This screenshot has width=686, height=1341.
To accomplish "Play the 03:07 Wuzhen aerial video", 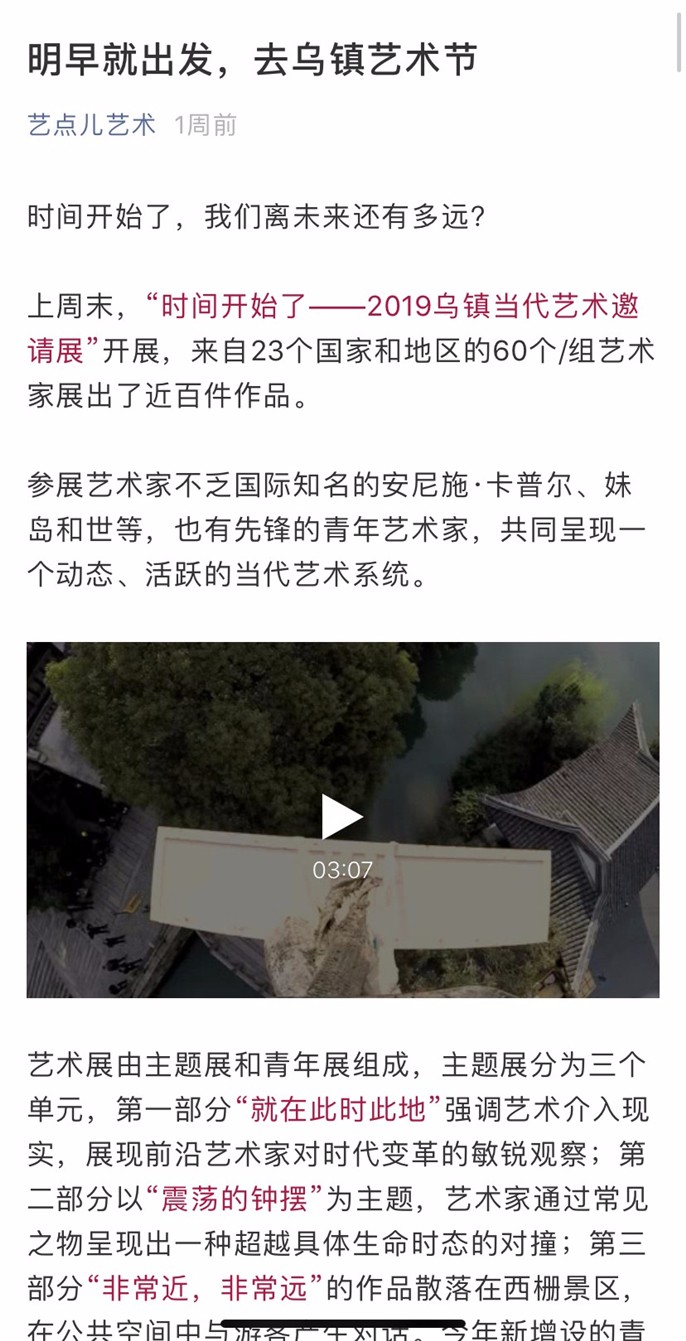I will 342,817.
